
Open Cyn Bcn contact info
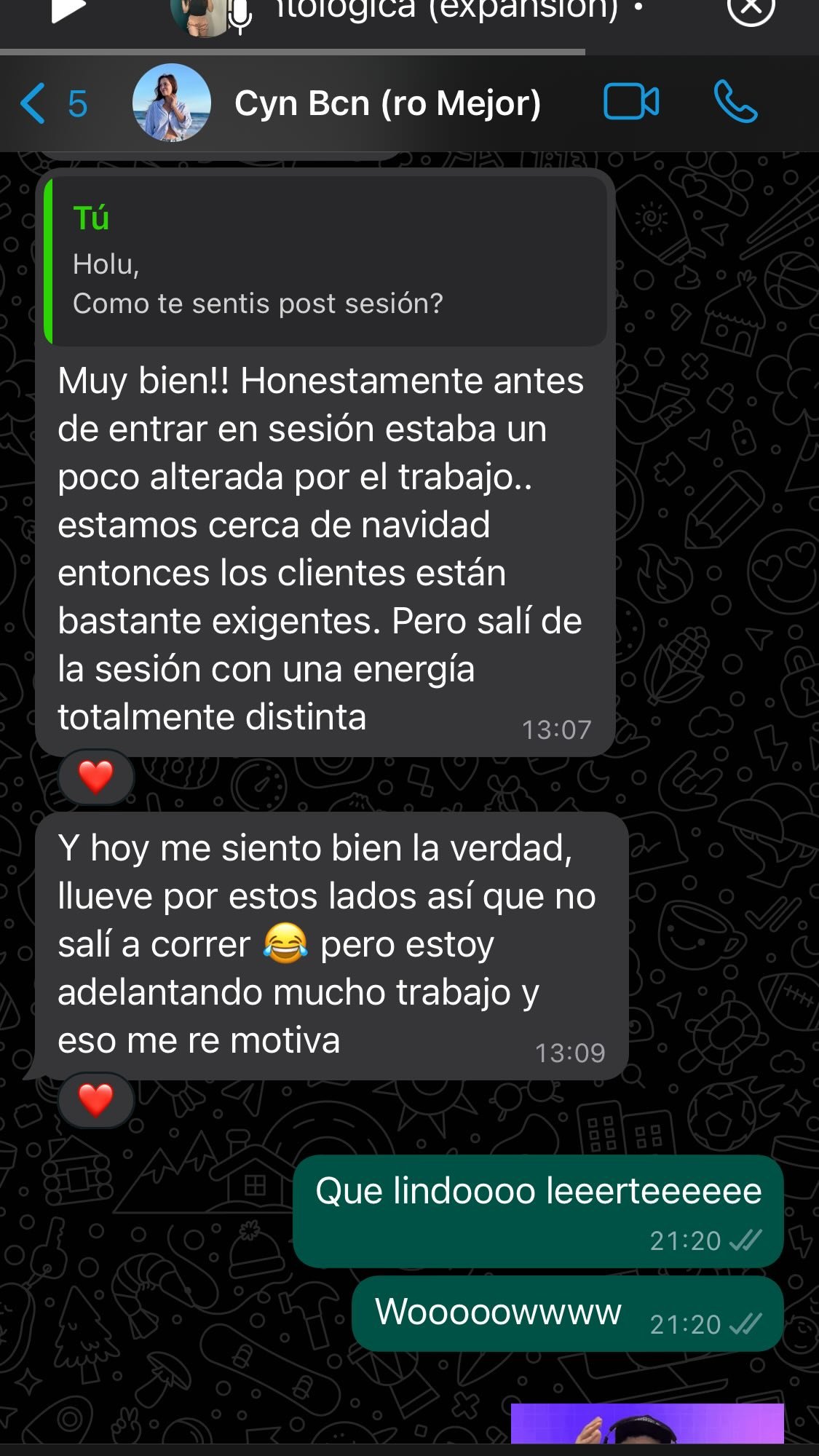pyautogui.click(x=387, y=103)
